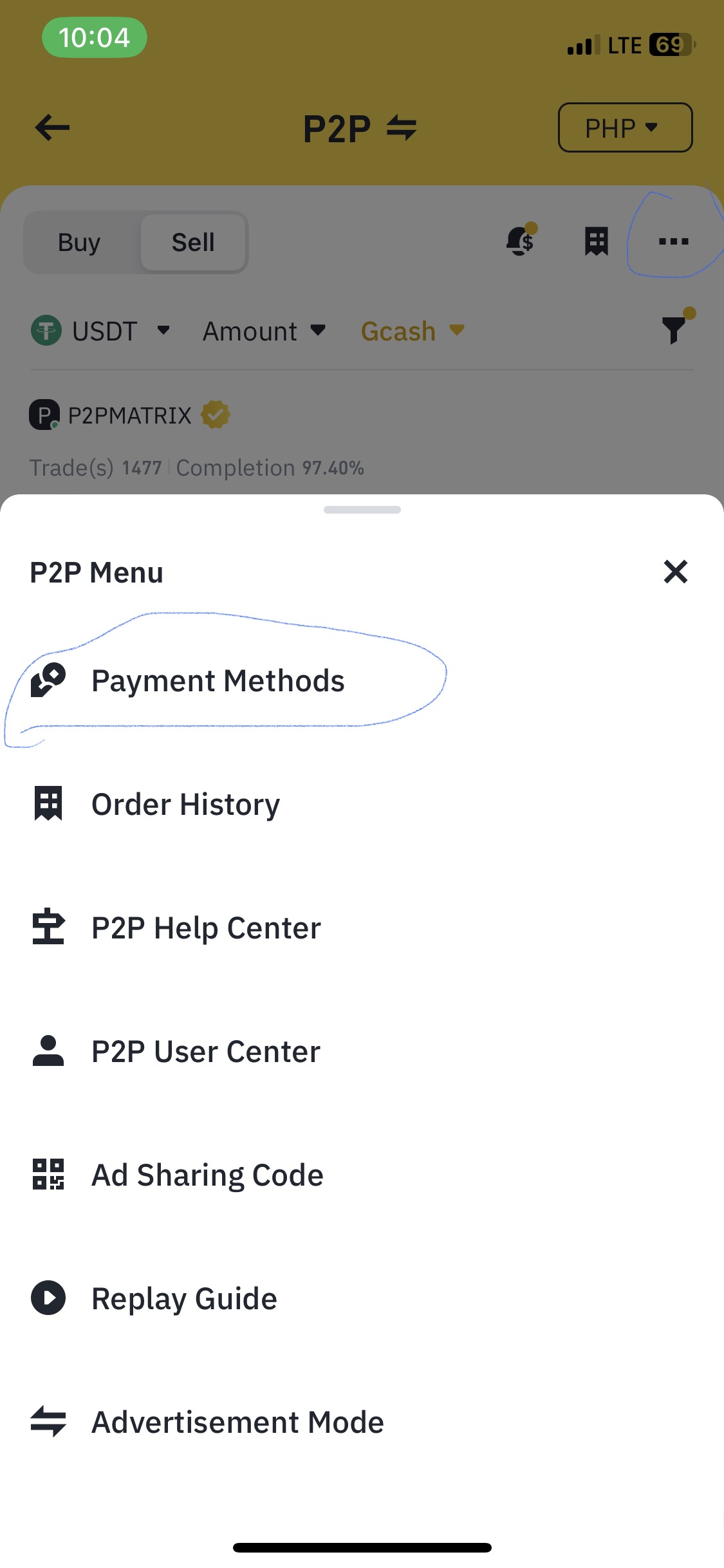This screenshot has width=724, height=1568.
Task: Open Order History
Action: click(x=185, y=805)
